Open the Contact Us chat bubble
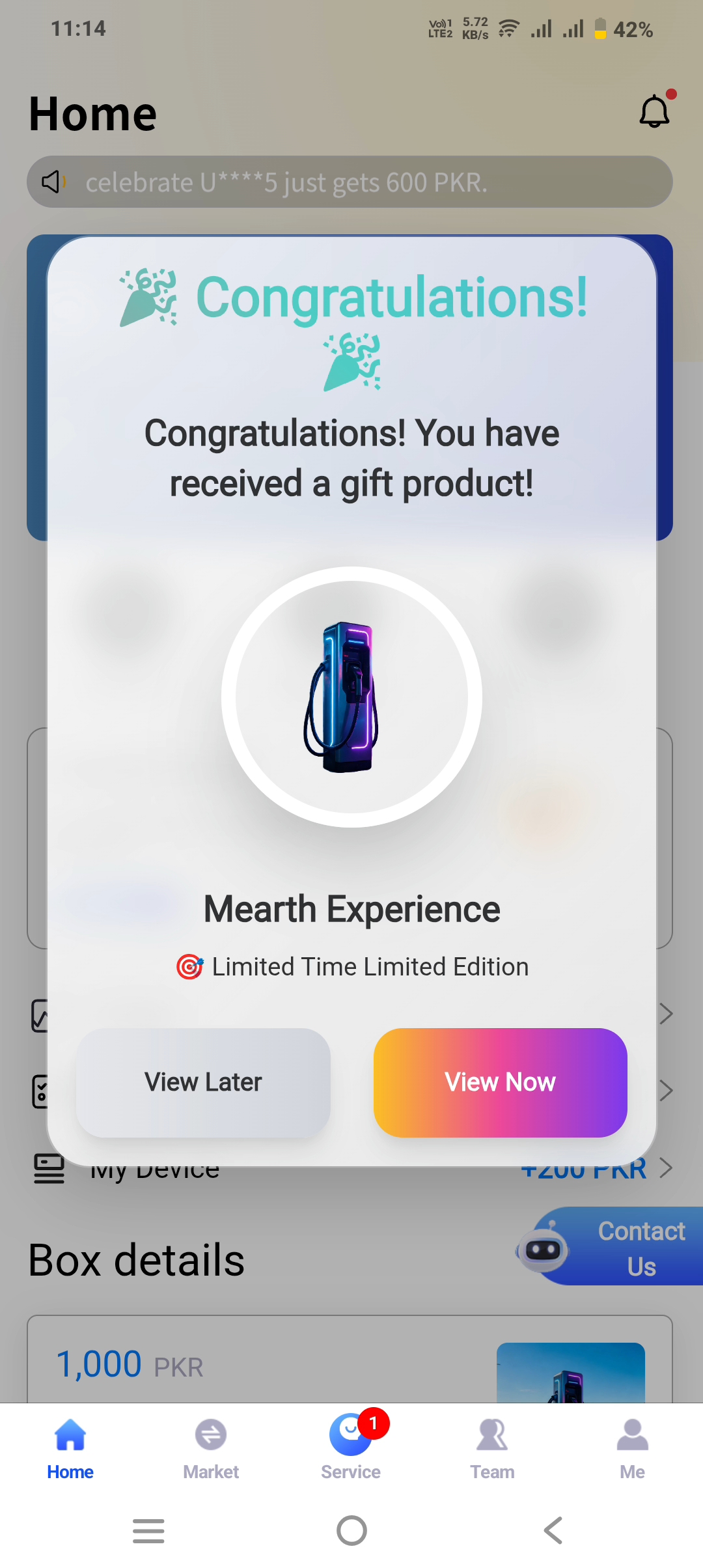Viewport: 703px width, 1568px height. coord(609,1246)
